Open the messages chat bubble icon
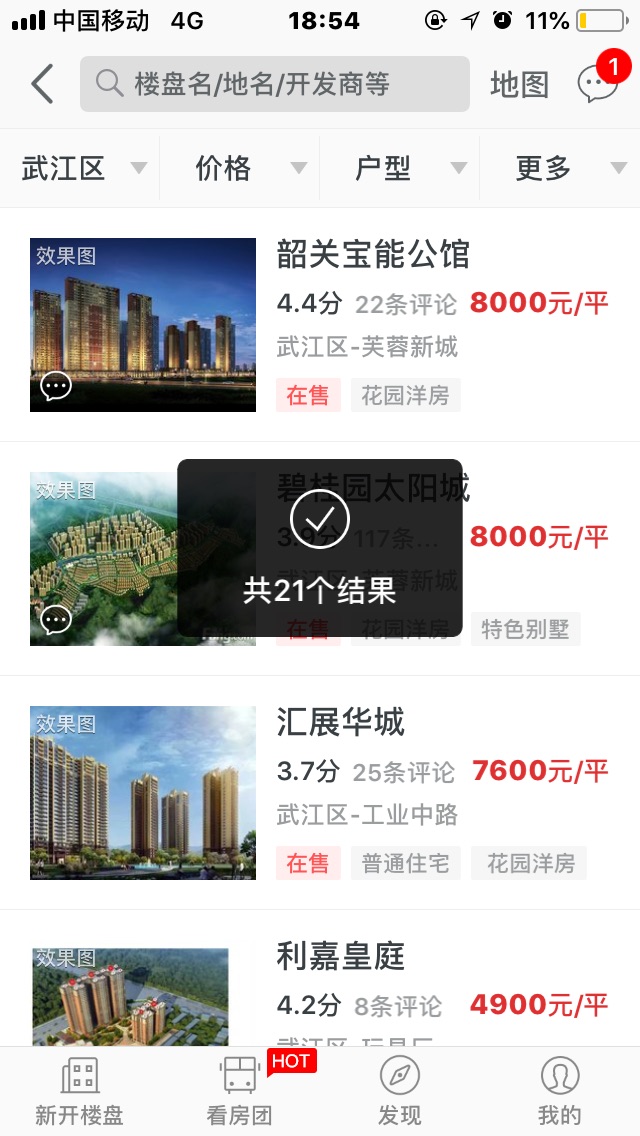Image resolution: width=640 pixels, height=1136 pixels. [x=598, y=84]
